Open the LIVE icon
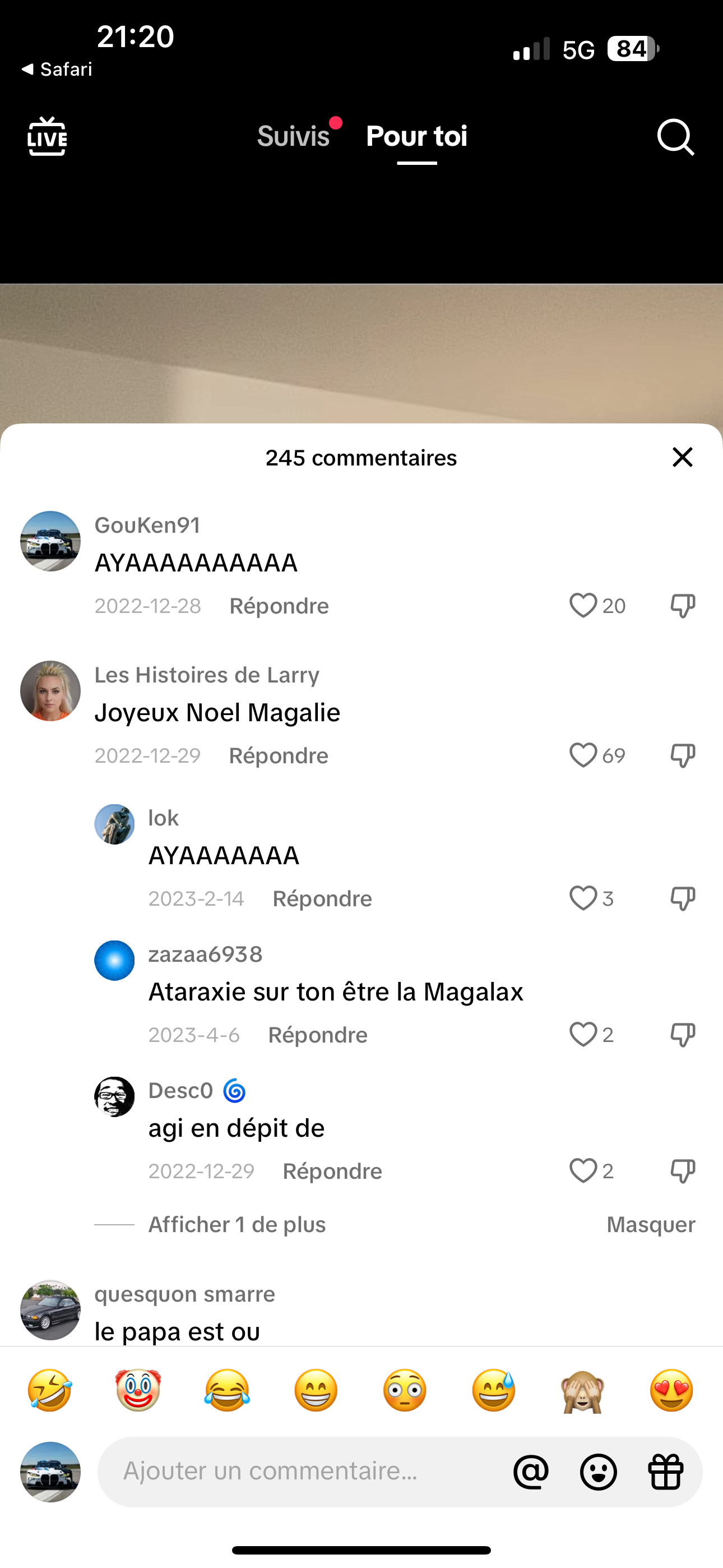This screenshot has width=723, height=1568. [x=47, y=136]
